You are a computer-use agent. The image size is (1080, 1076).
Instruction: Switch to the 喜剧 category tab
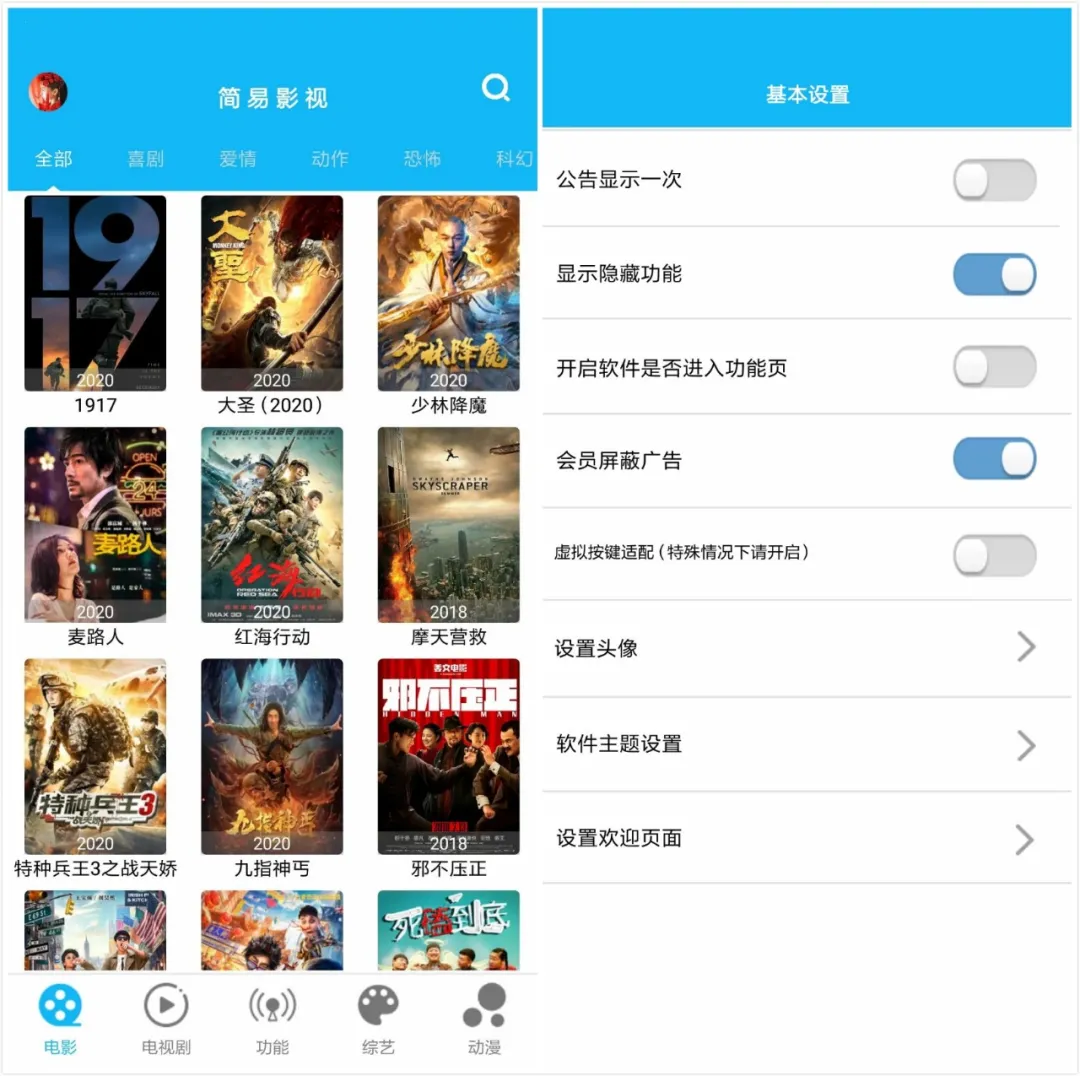click(145, 159)
